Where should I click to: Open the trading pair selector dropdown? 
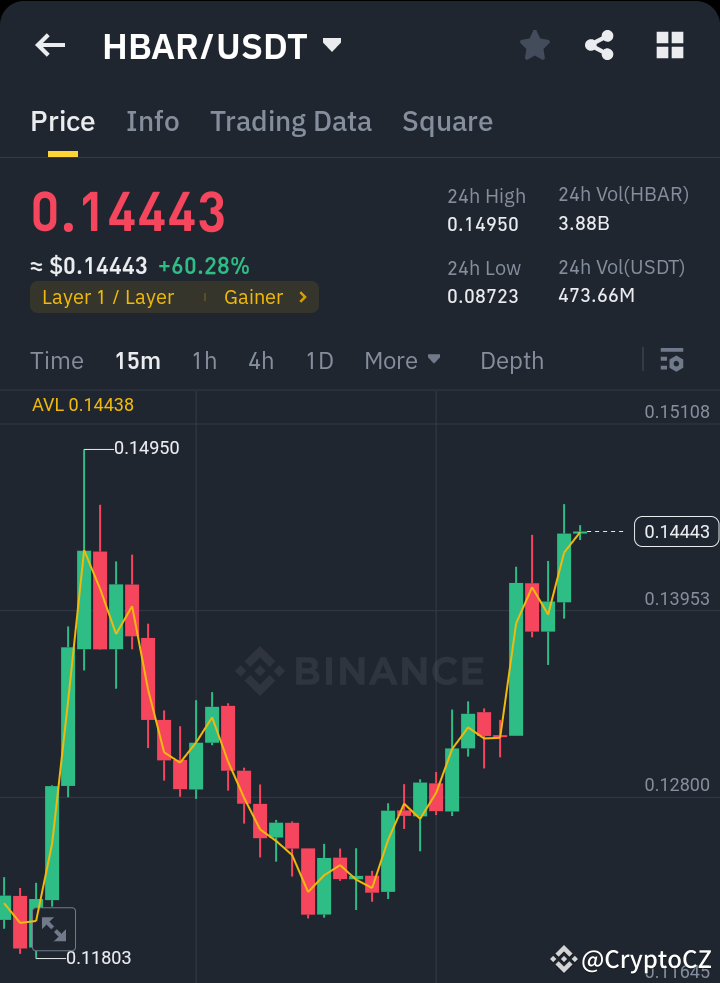pos(330,44)
